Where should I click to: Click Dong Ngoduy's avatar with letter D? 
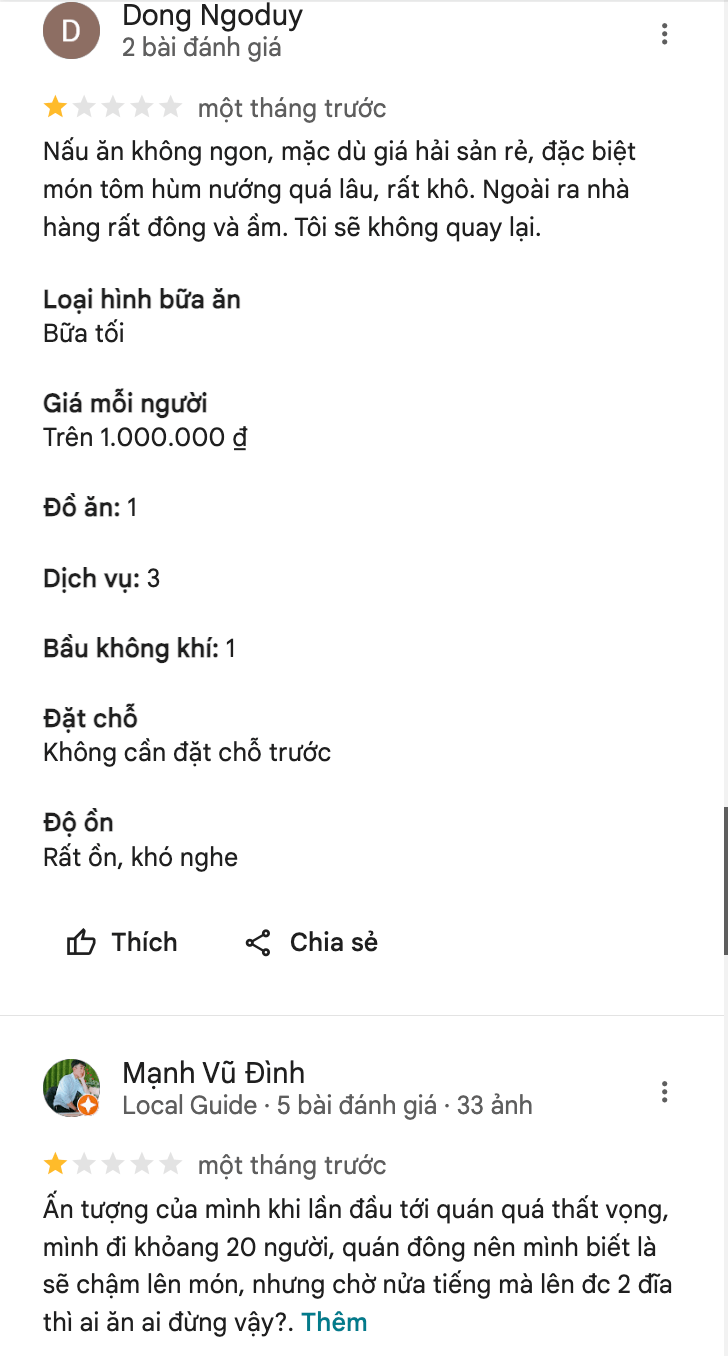[70, 30]
